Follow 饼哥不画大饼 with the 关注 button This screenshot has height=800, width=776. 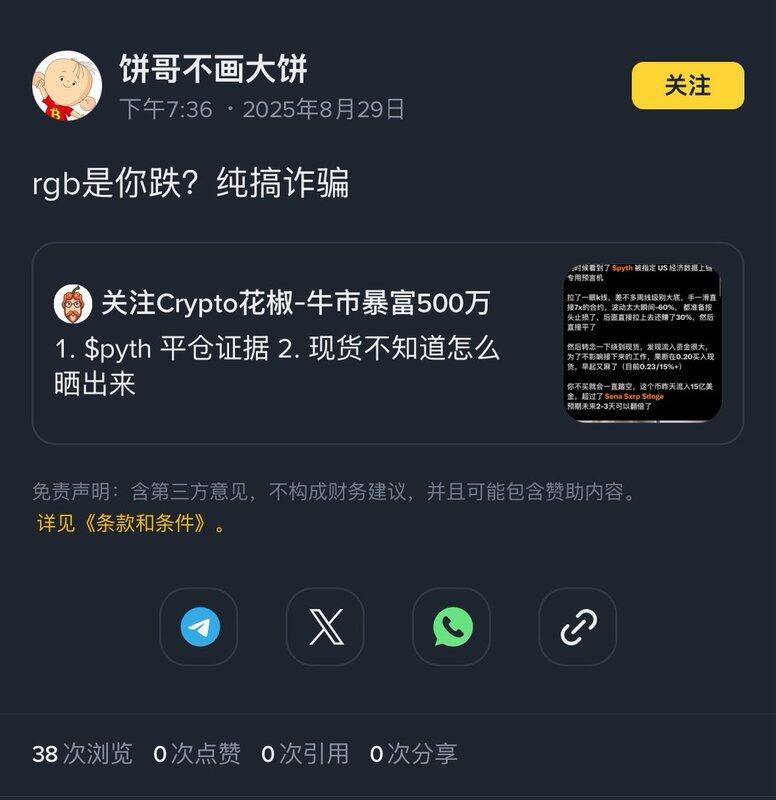(x=687, y=85)
